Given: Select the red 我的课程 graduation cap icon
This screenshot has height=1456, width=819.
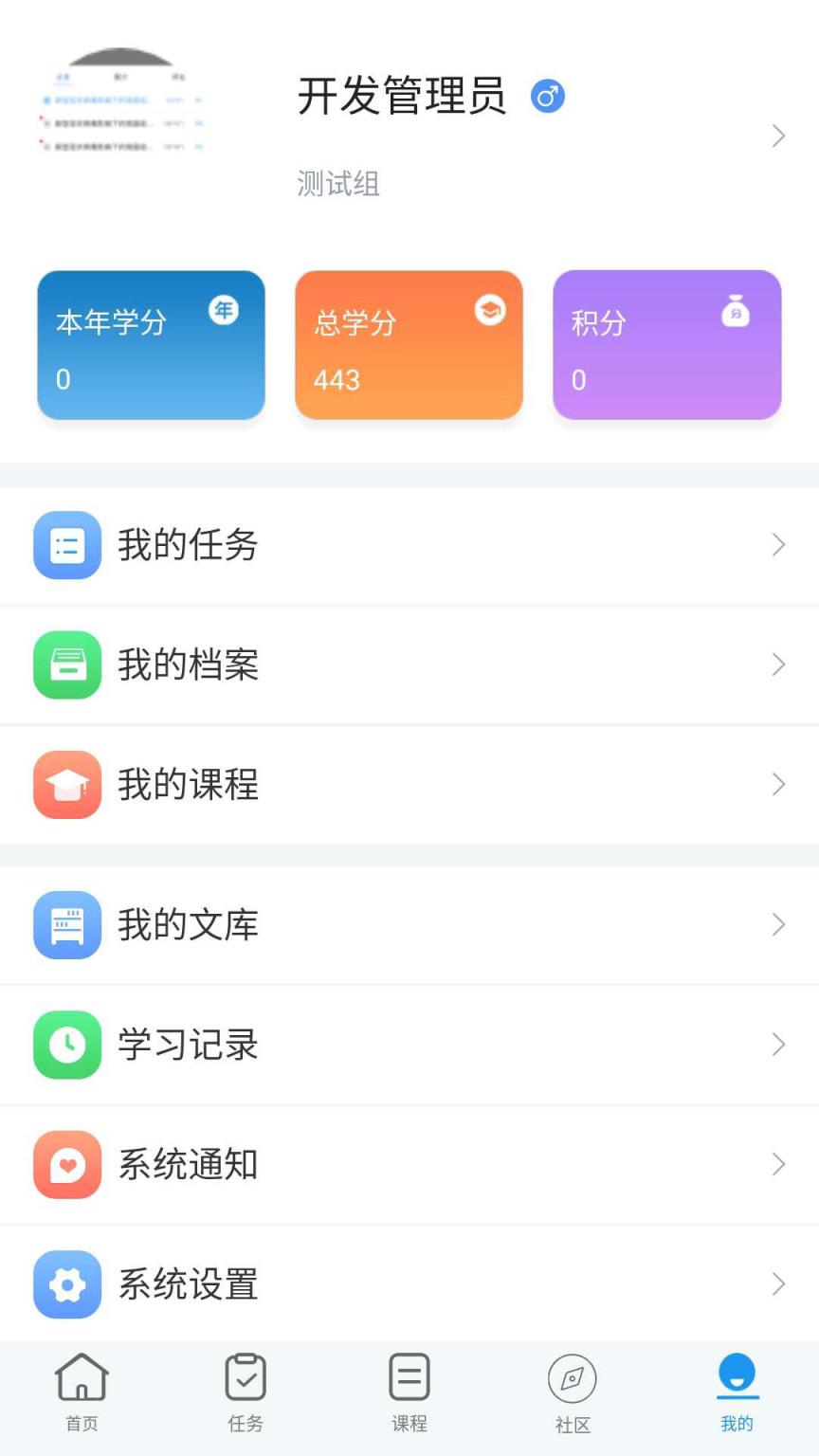Looking at the screenshot, I should point(66,785).
